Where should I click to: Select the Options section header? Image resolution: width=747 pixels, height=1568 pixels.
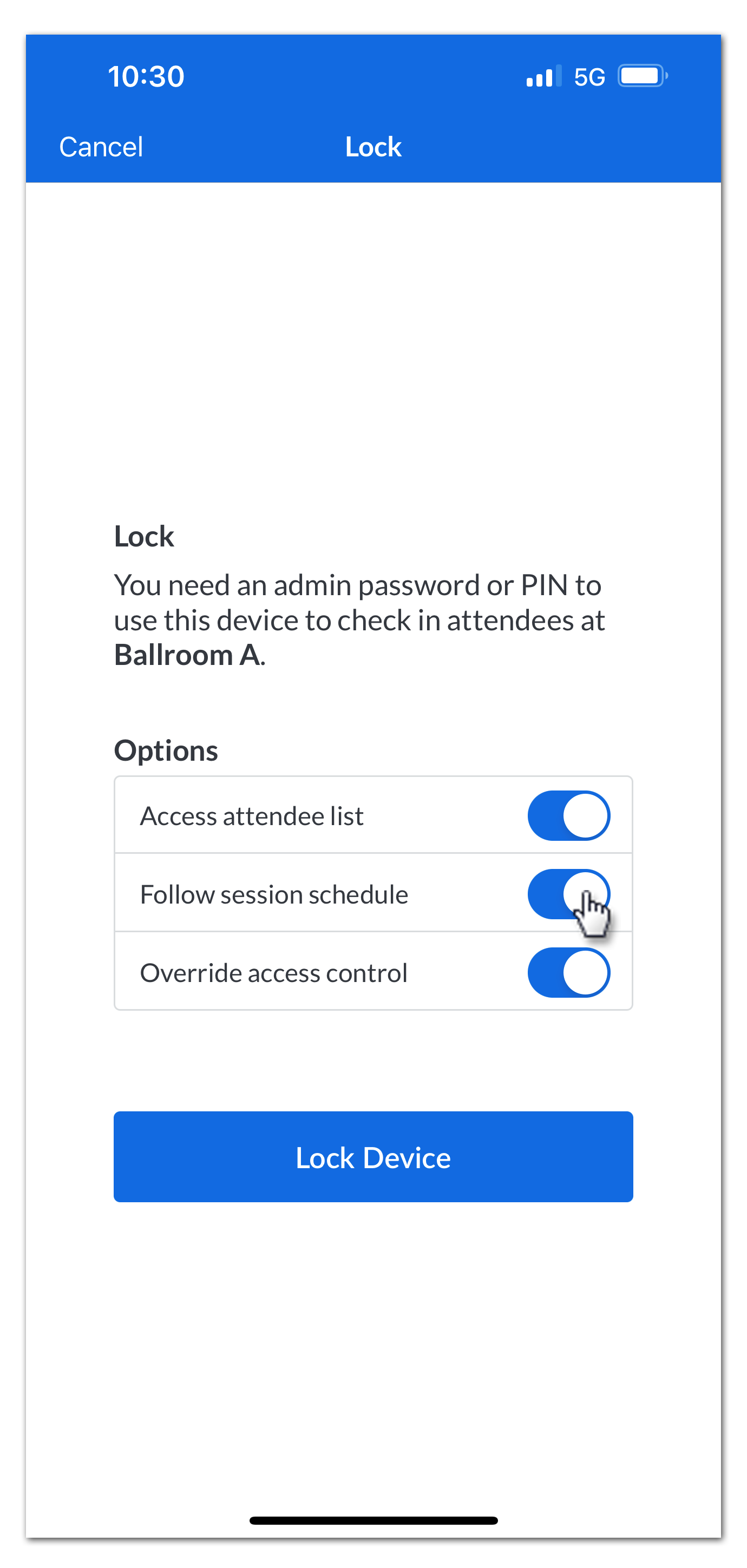click(x=166, y=750)
